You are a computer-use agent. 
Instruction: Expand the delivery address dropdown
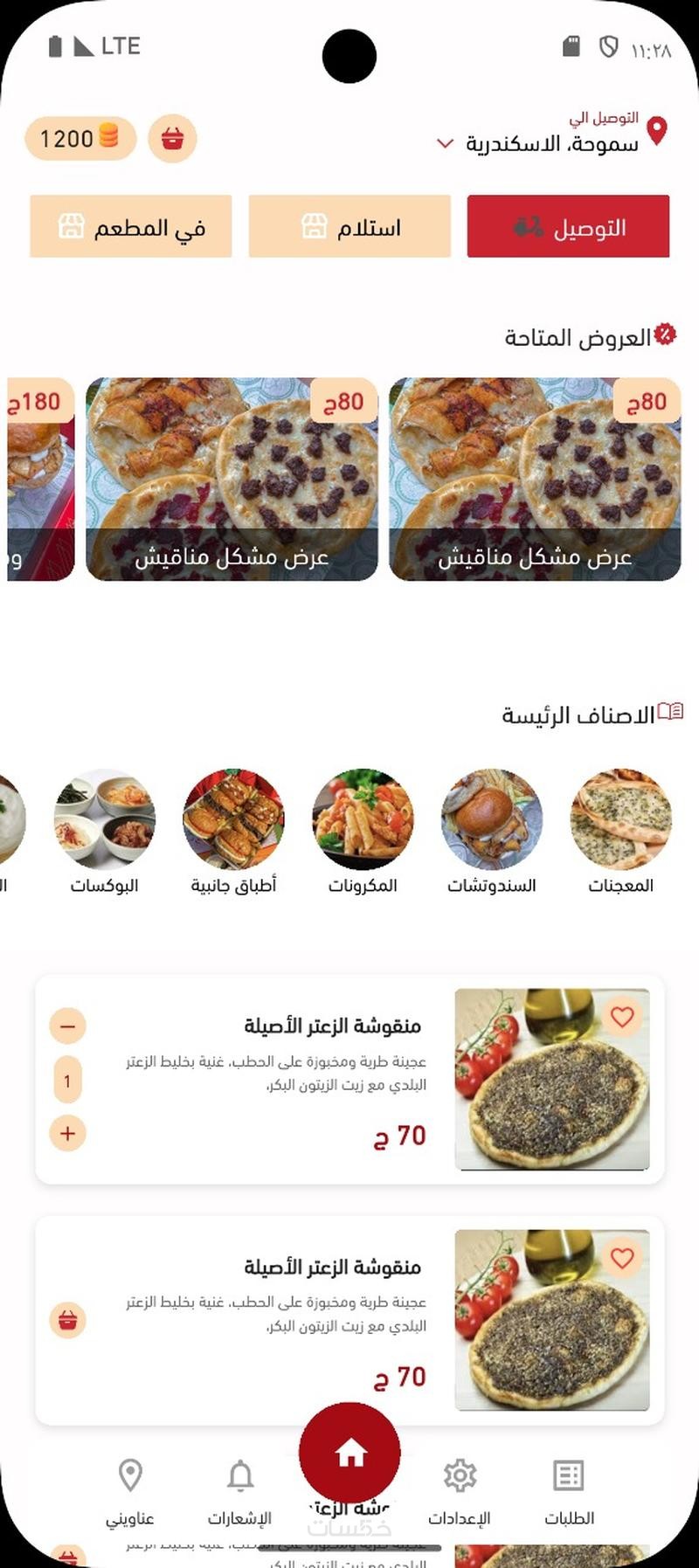pyautogui.click(x=445, y=143)
